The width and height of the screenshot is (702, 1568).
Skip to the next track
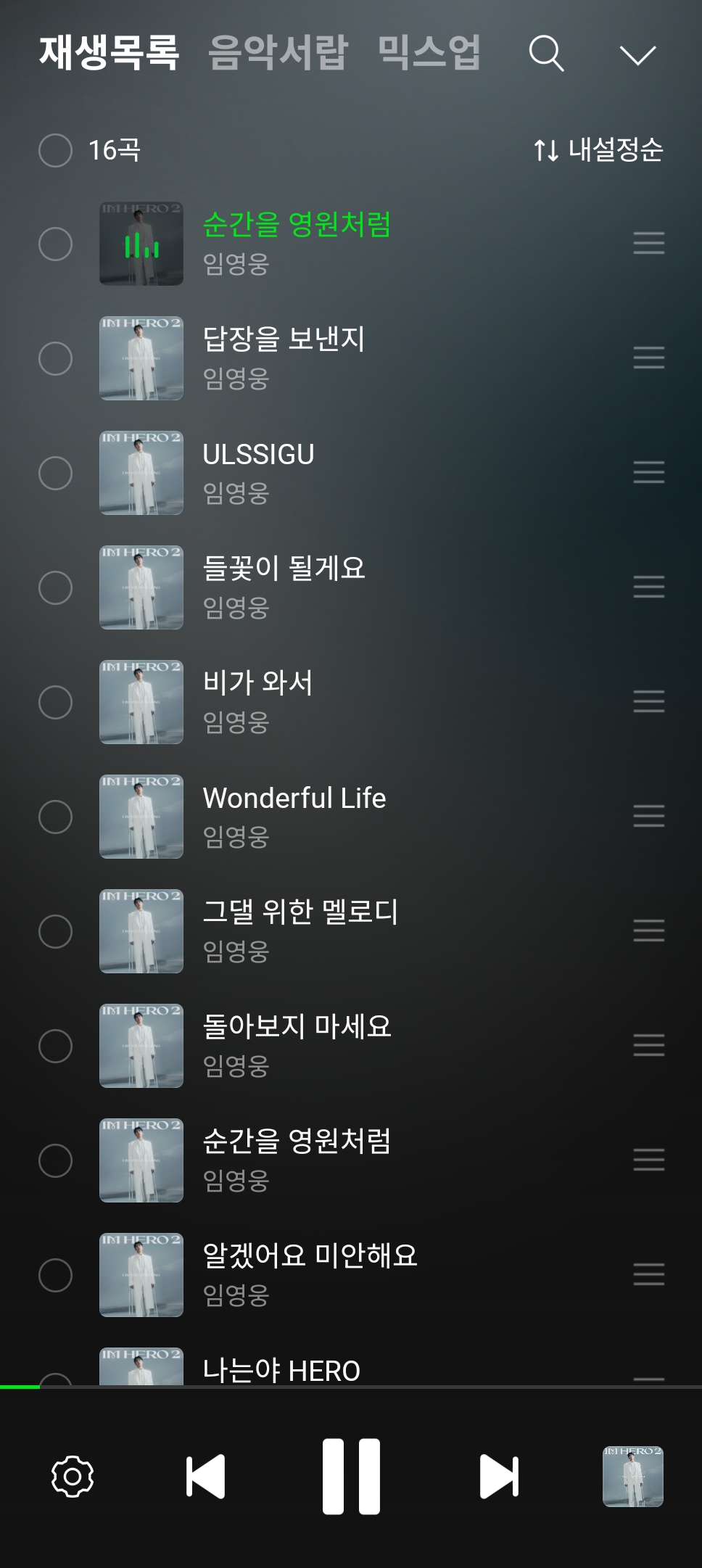point(499,1476)
